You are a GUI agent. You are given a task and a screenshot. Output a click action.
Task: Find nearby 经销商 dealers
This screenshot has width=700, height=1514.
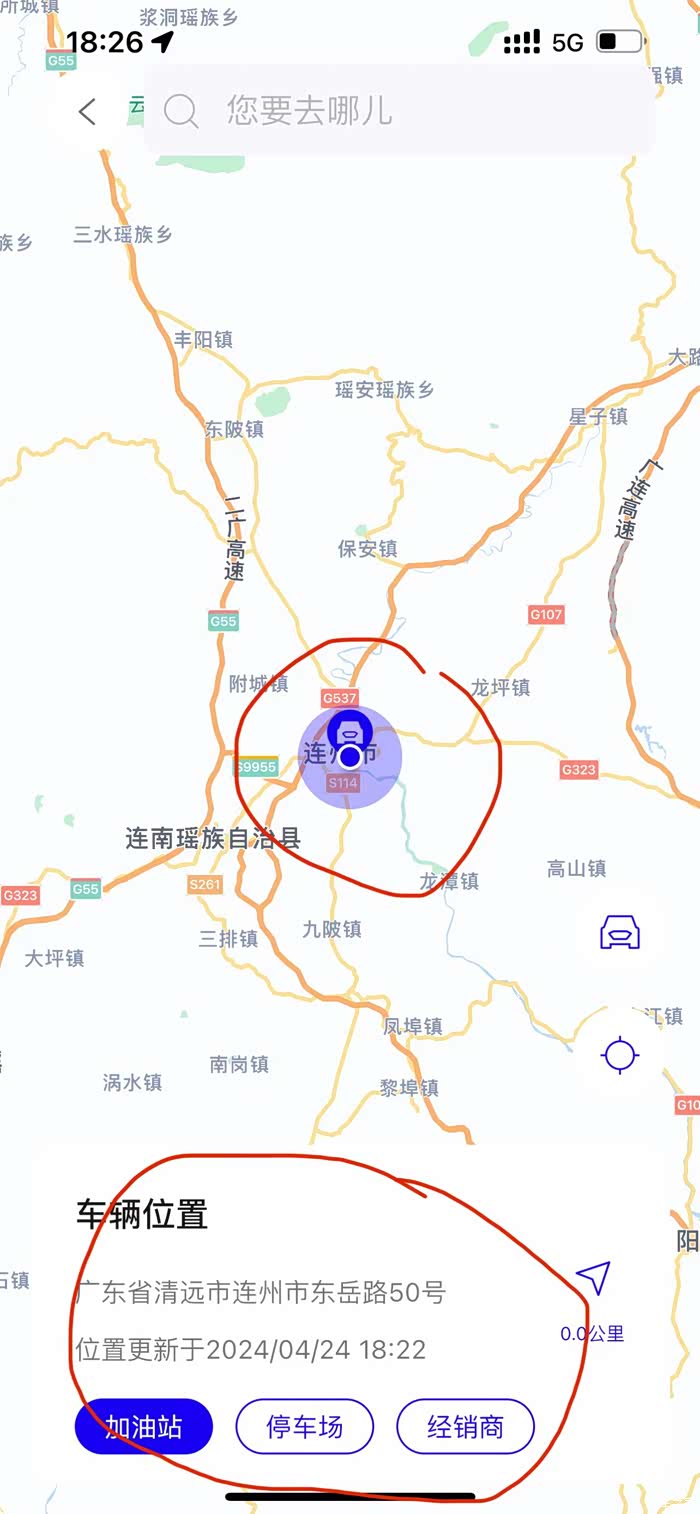[x=466, y=1426]
